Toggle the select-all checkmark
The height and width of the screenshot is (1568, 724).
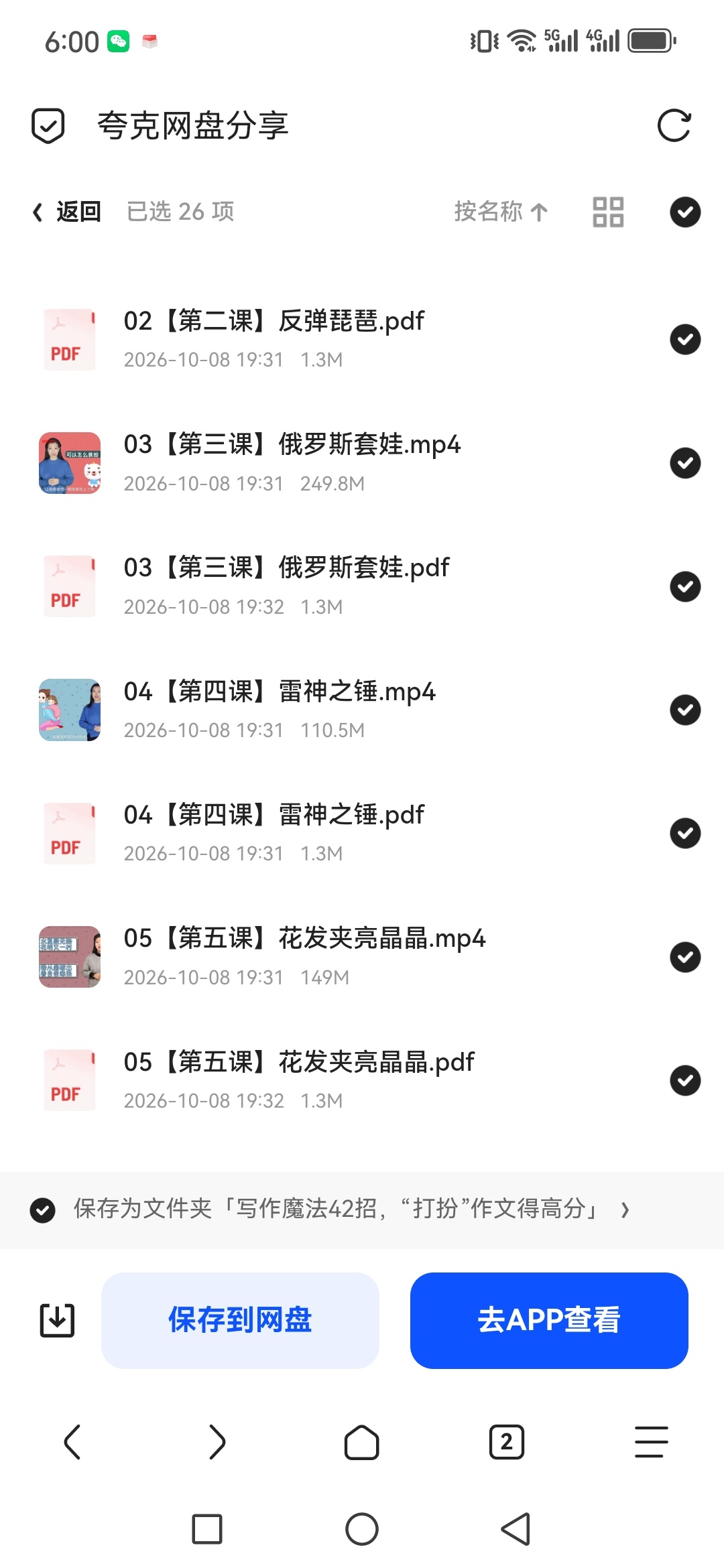pyautogui.click(x=685, y=212)
